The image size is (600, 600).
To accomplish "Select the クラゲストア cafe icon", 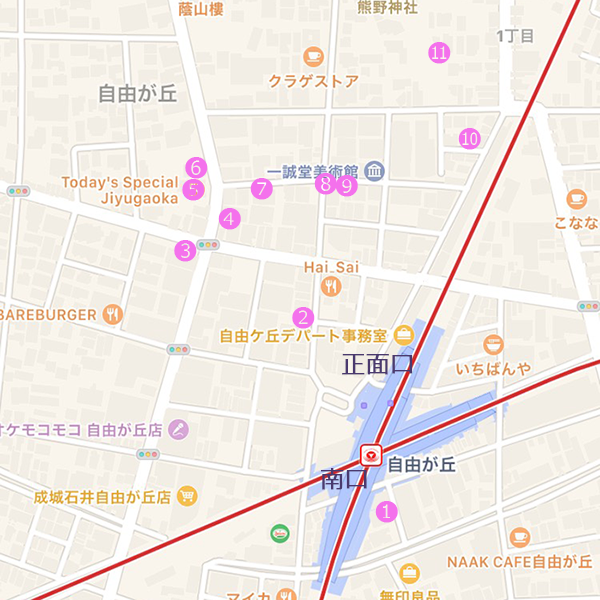I will point(314,57).
